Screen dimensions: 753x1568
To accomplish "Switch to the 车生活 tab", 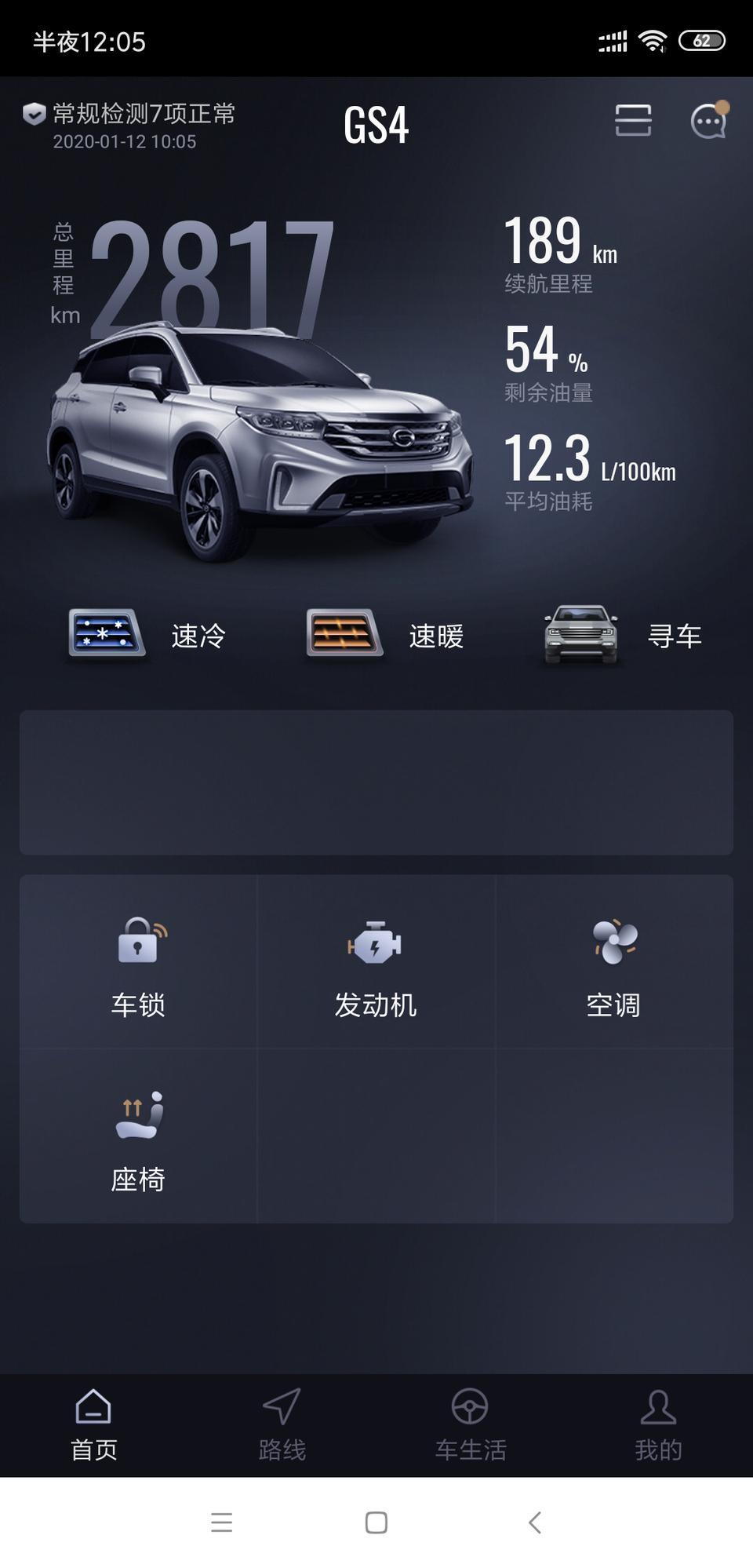I will coord(470,1424).
